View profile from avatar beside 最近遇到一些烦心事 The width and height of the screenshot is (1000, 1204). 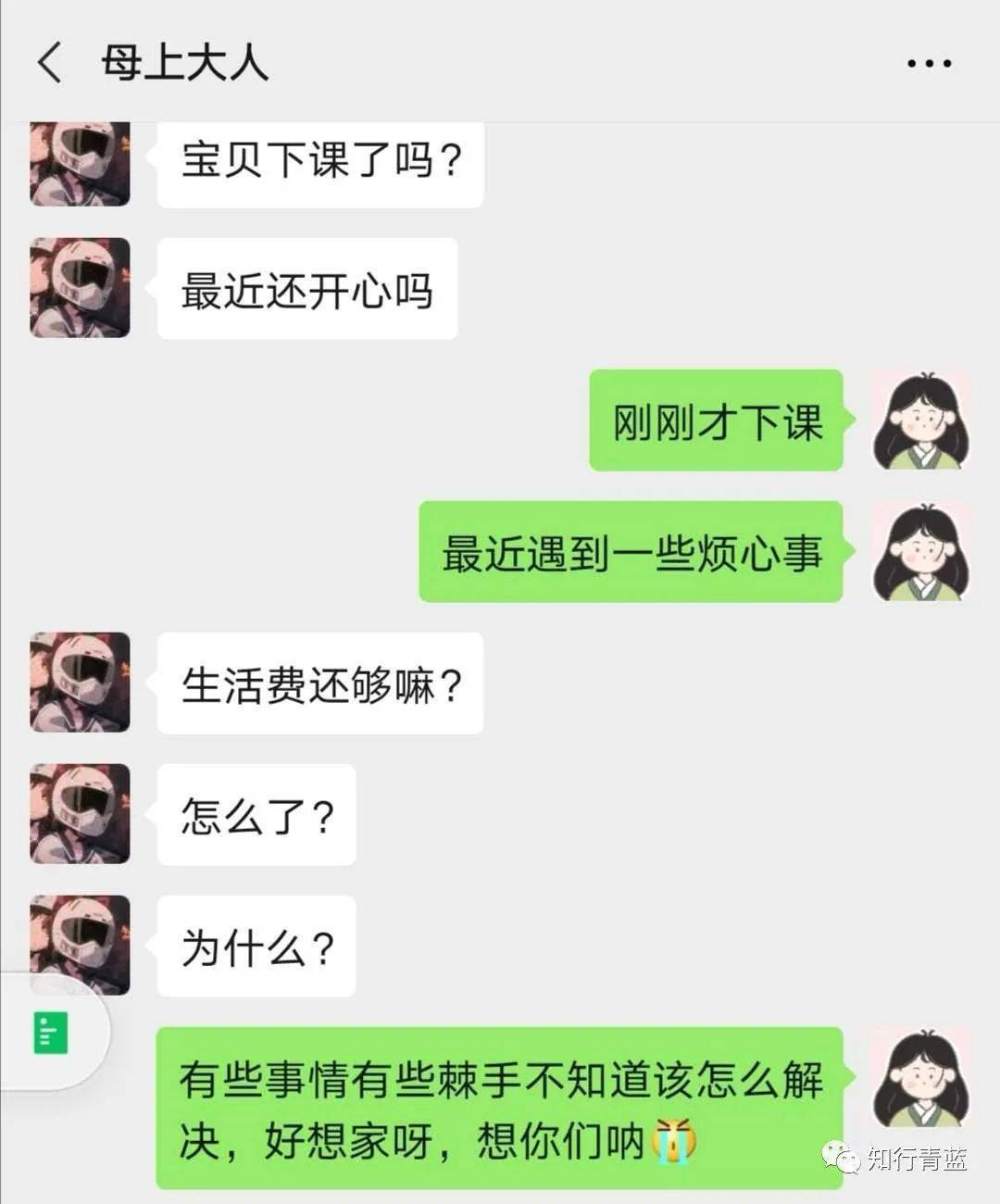[920, 552]
